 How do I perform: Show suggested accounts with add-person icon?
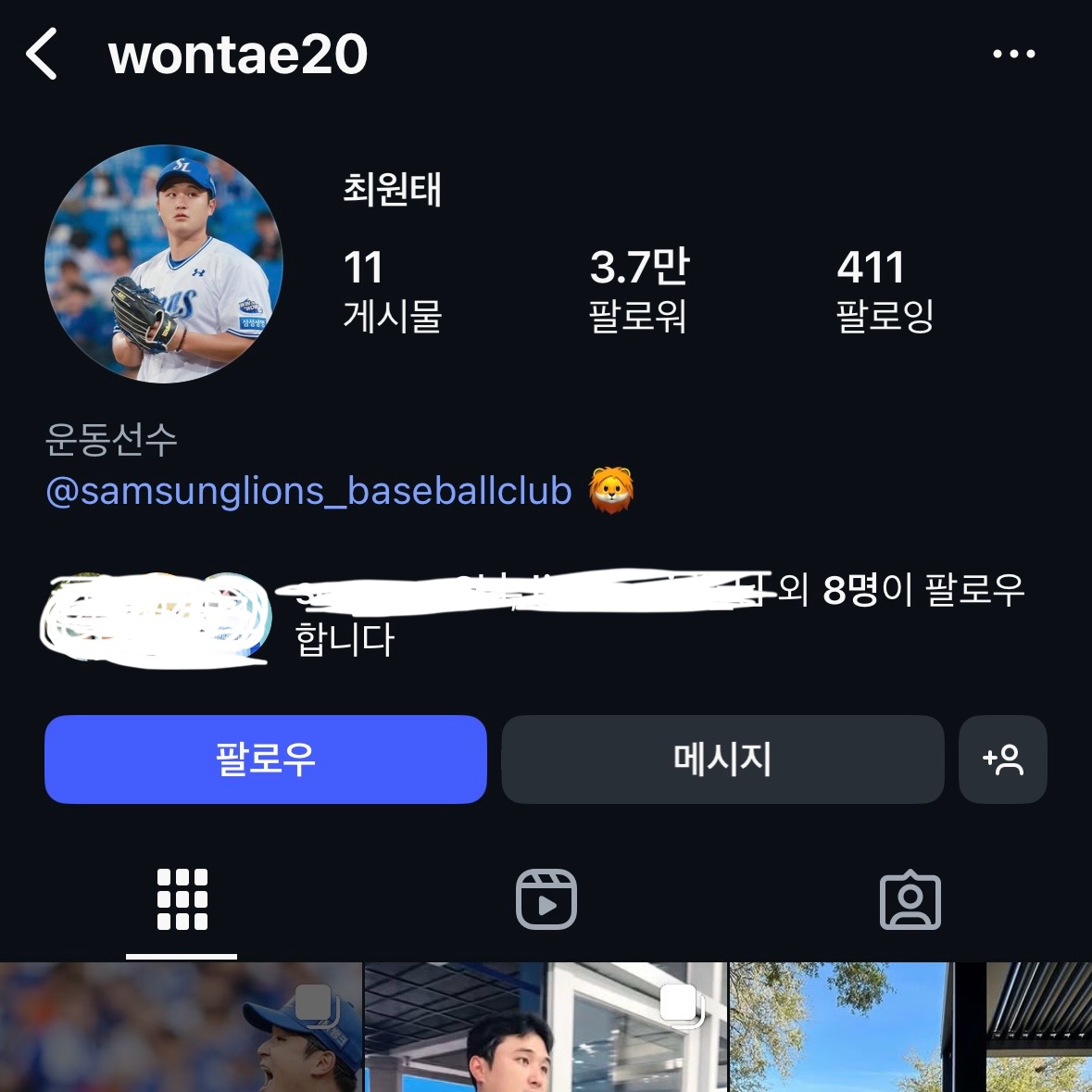[1002, 759]
